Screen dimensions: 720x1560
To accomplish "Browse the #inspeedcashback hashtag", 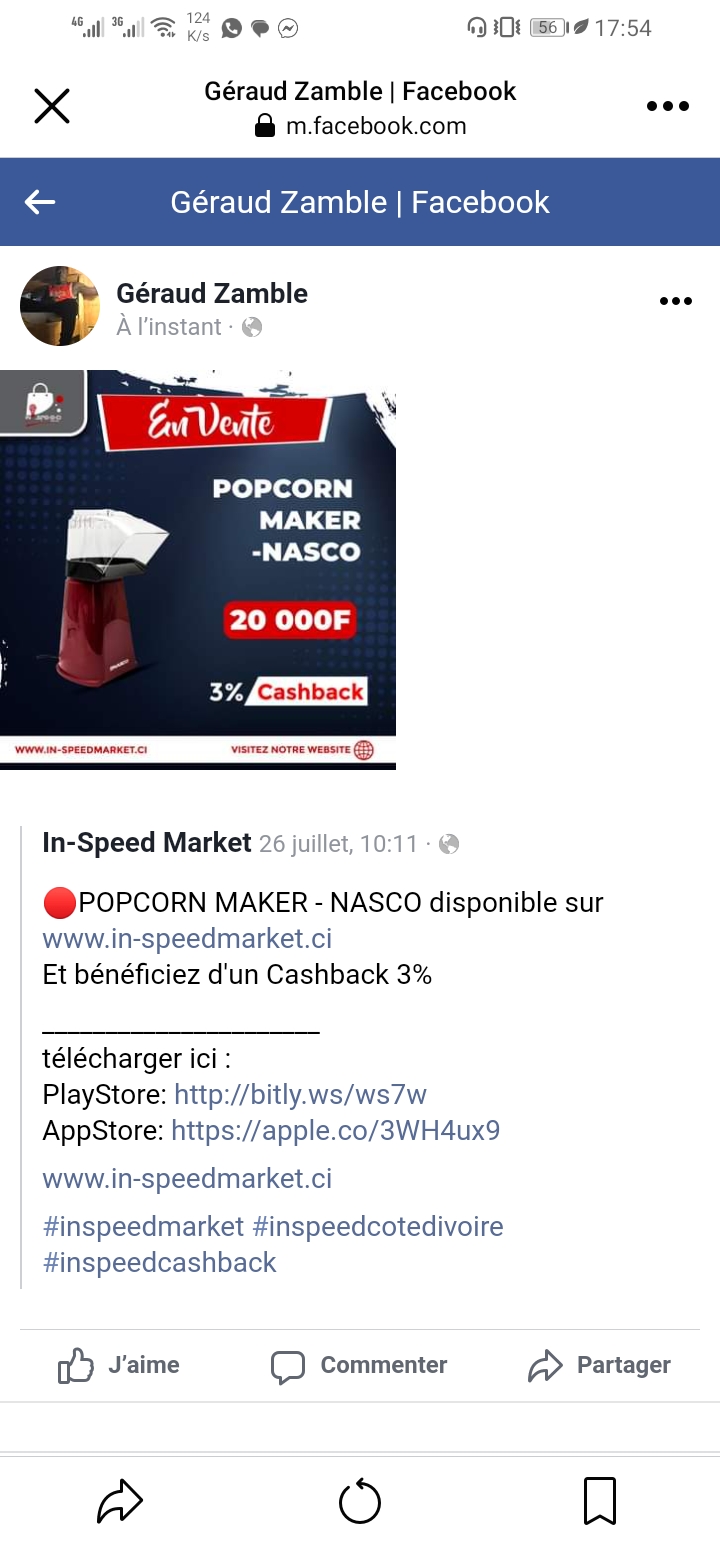I will pyautogui.click(x=159, y=1262).
